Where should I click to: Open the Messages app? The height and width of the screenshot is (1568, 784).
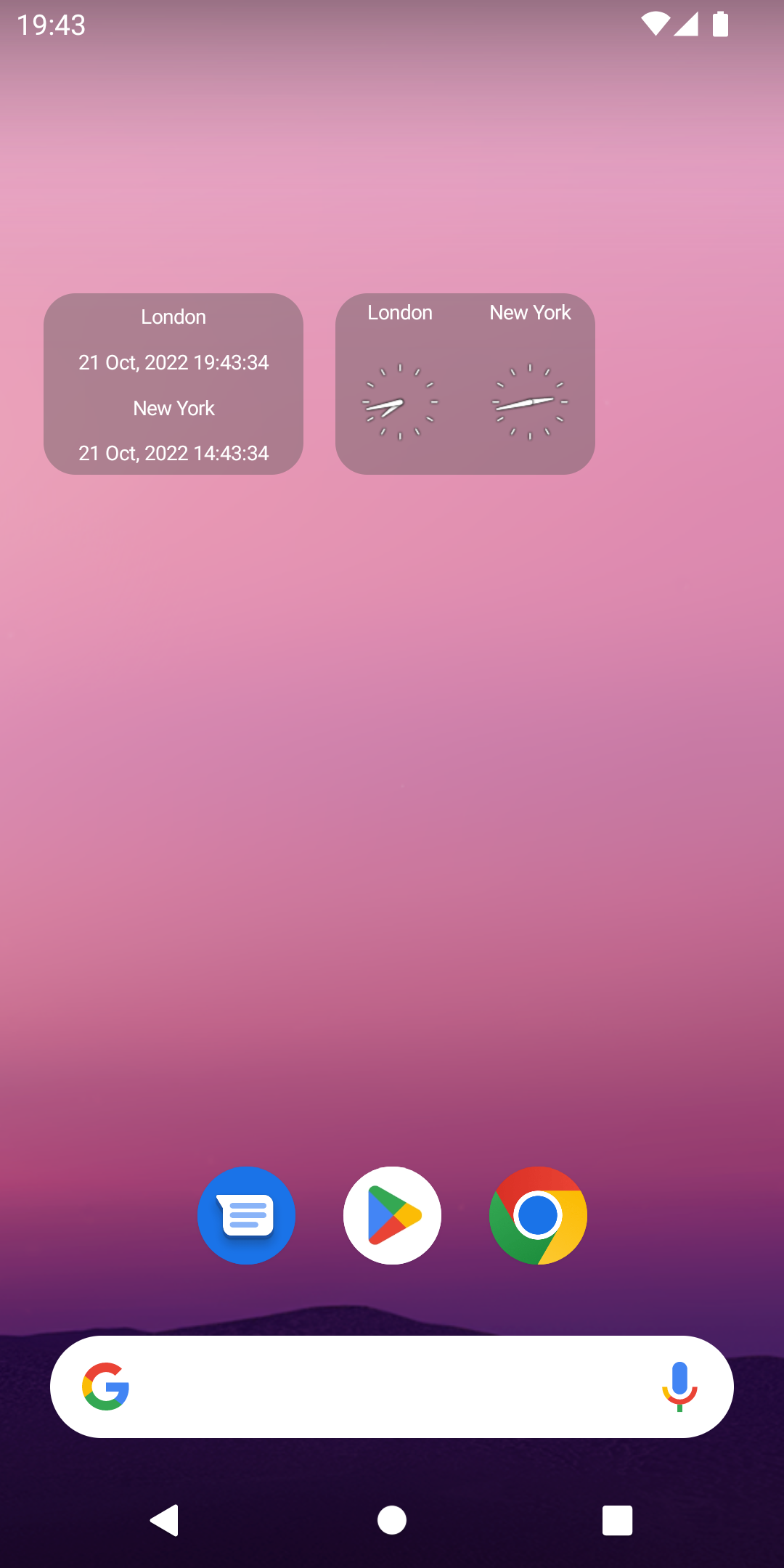click(x=246, y=1215)
